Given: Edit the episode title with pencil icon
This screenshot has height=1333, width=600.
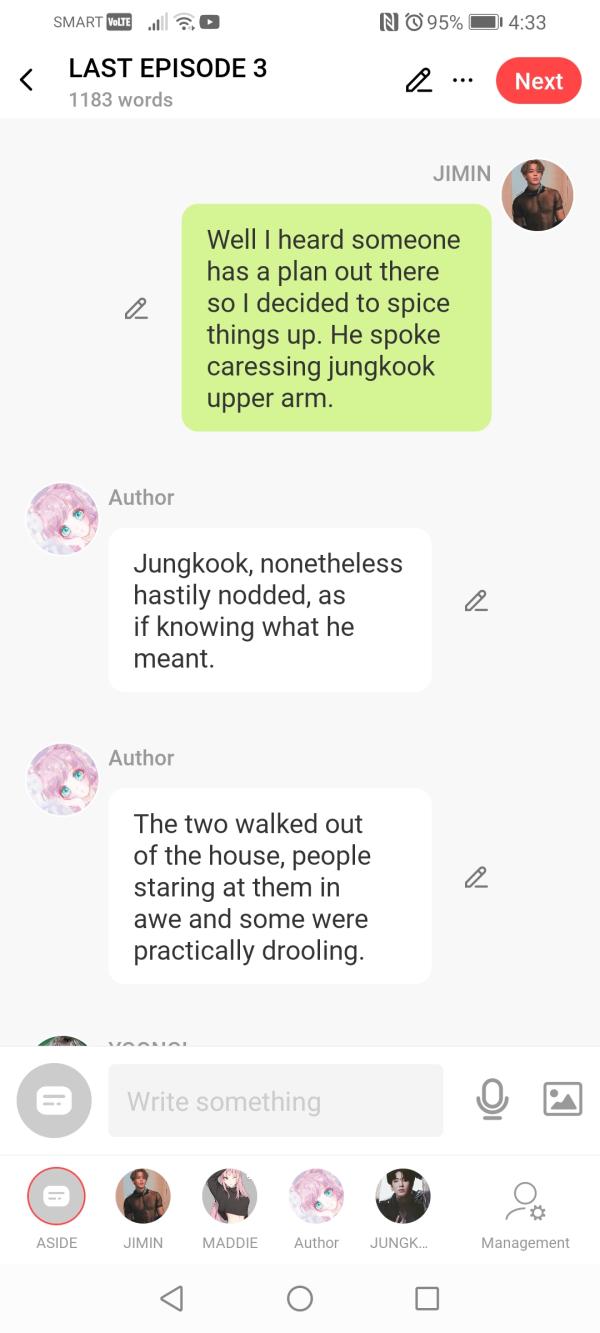Looking at the screenshot, I should 418,81.
